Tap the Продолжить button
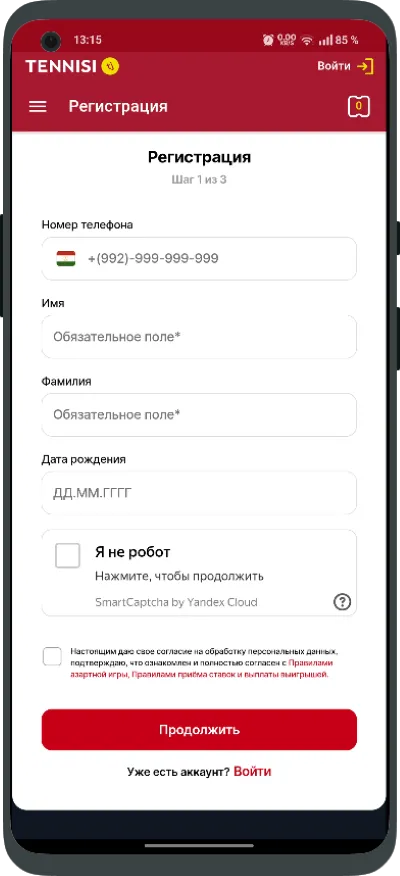The width and height of the screenshot is (400, 876). click(199, 730)
